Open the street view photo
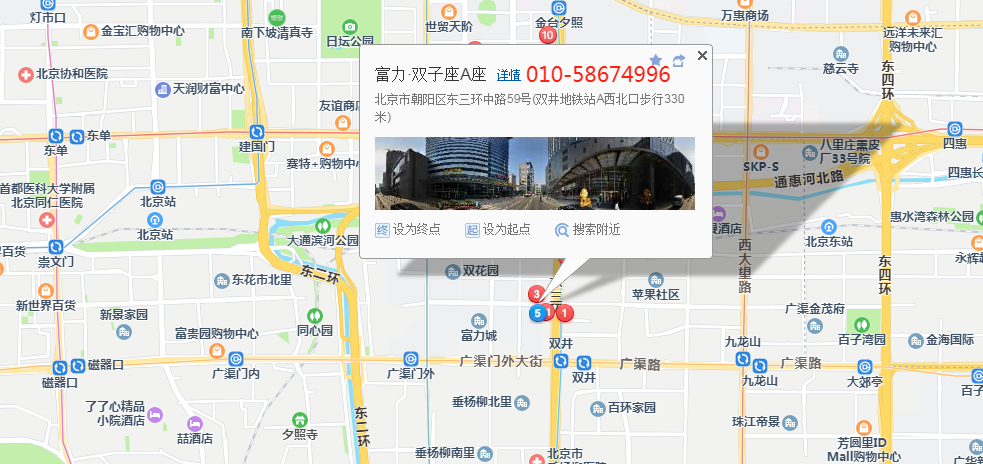 click(534, 172)
